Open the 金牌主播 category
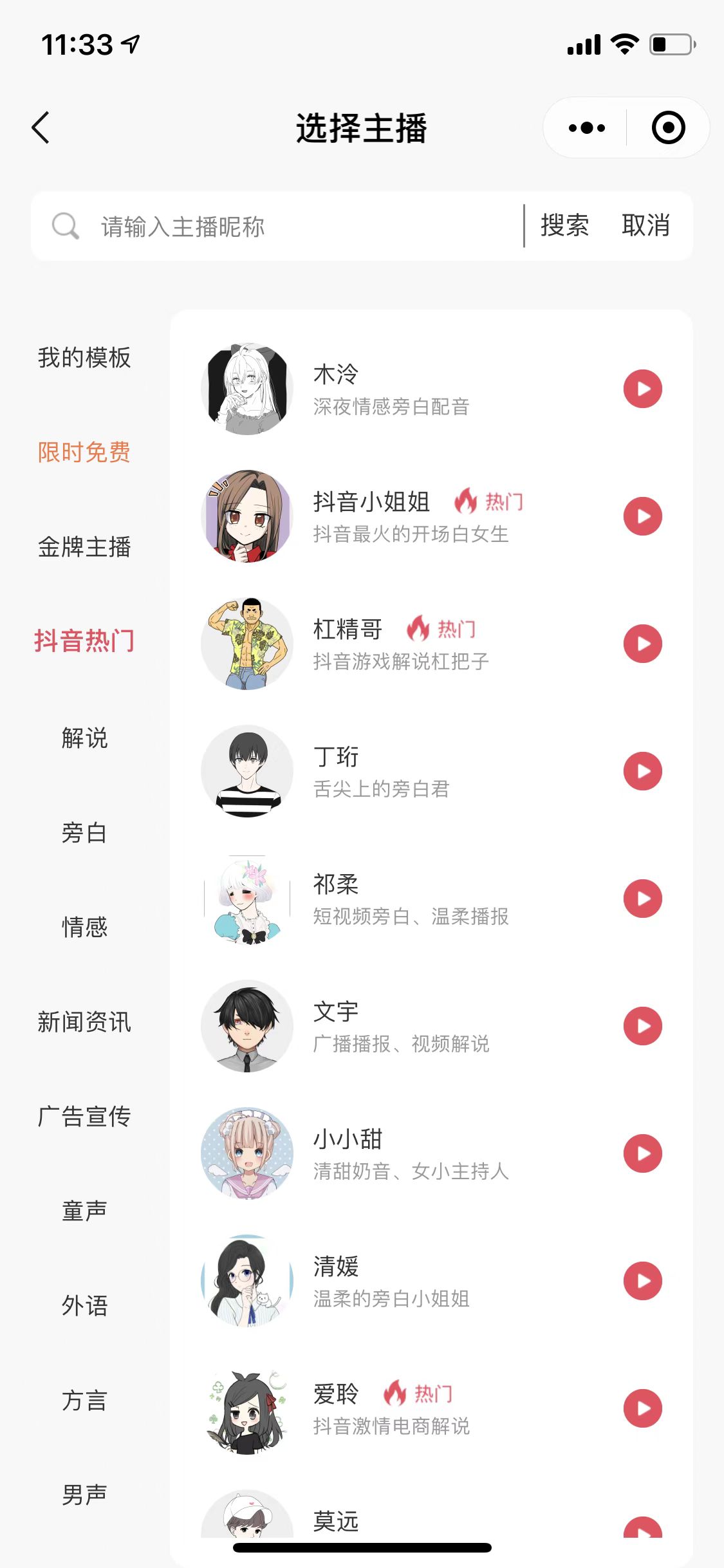Image resolution: width=724 pixels, height=1568 pixels. pyautogui.click(x=84, y=546)
